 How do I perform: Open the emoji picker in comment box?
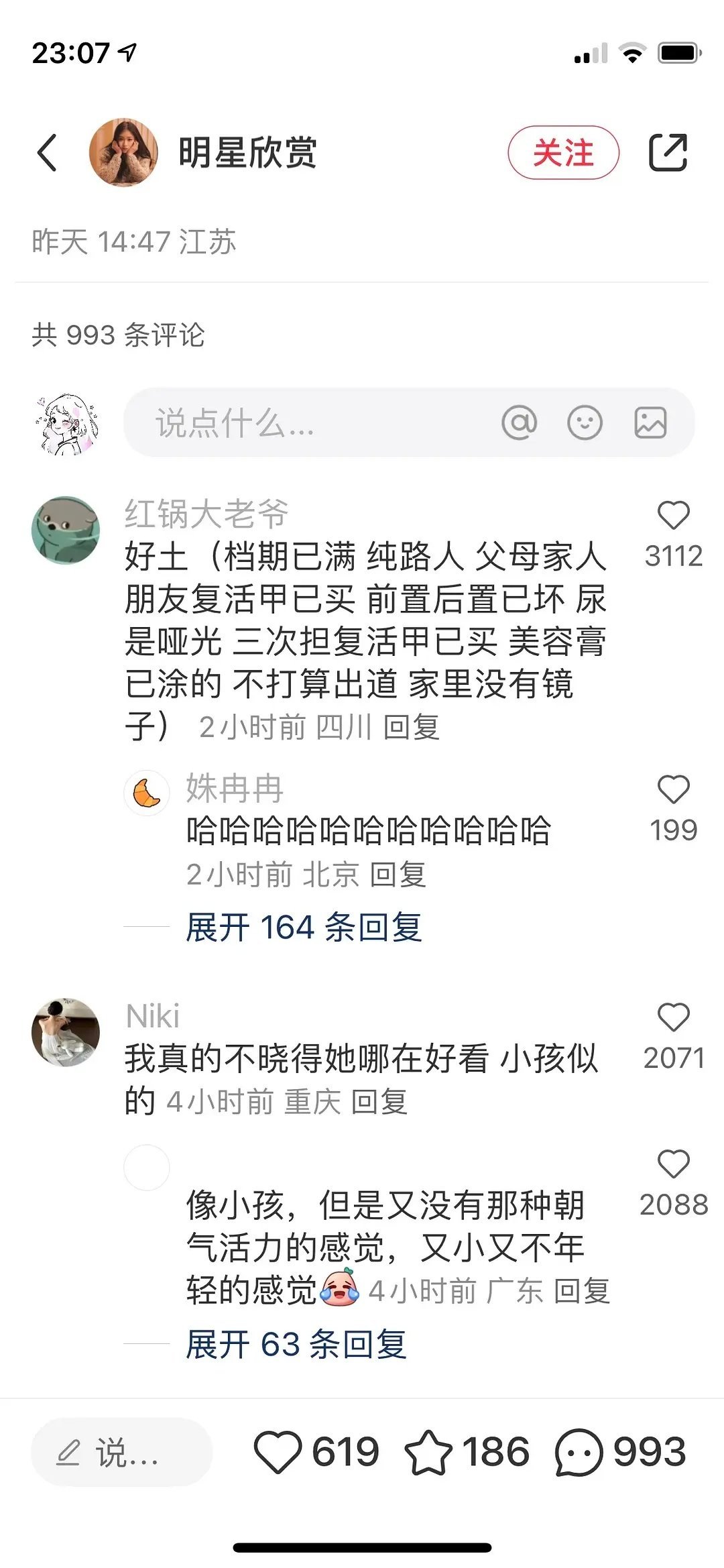pos(583,423)
